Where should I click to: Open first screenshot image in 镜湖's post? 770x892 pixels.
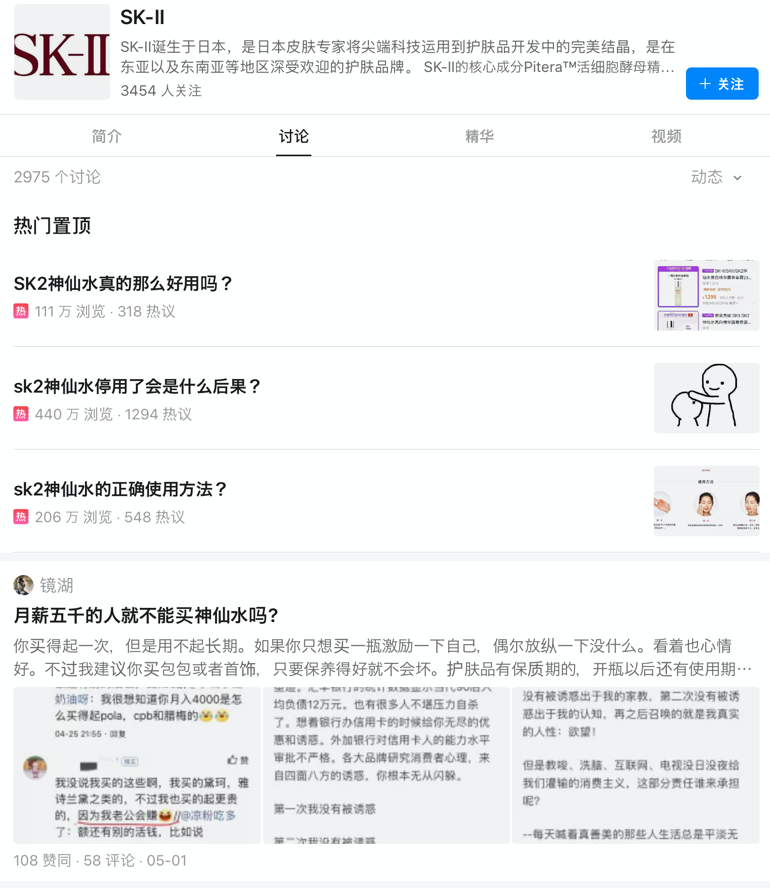[136, 765]
